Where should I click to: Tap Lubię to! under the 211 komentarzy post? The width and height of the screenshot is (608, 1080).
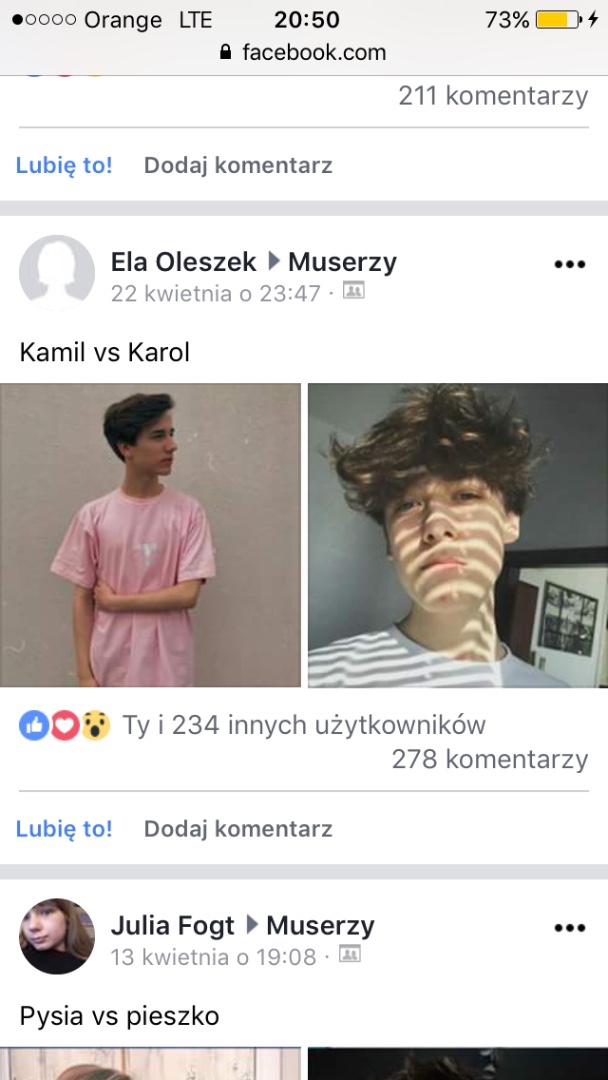click(64, 165)
